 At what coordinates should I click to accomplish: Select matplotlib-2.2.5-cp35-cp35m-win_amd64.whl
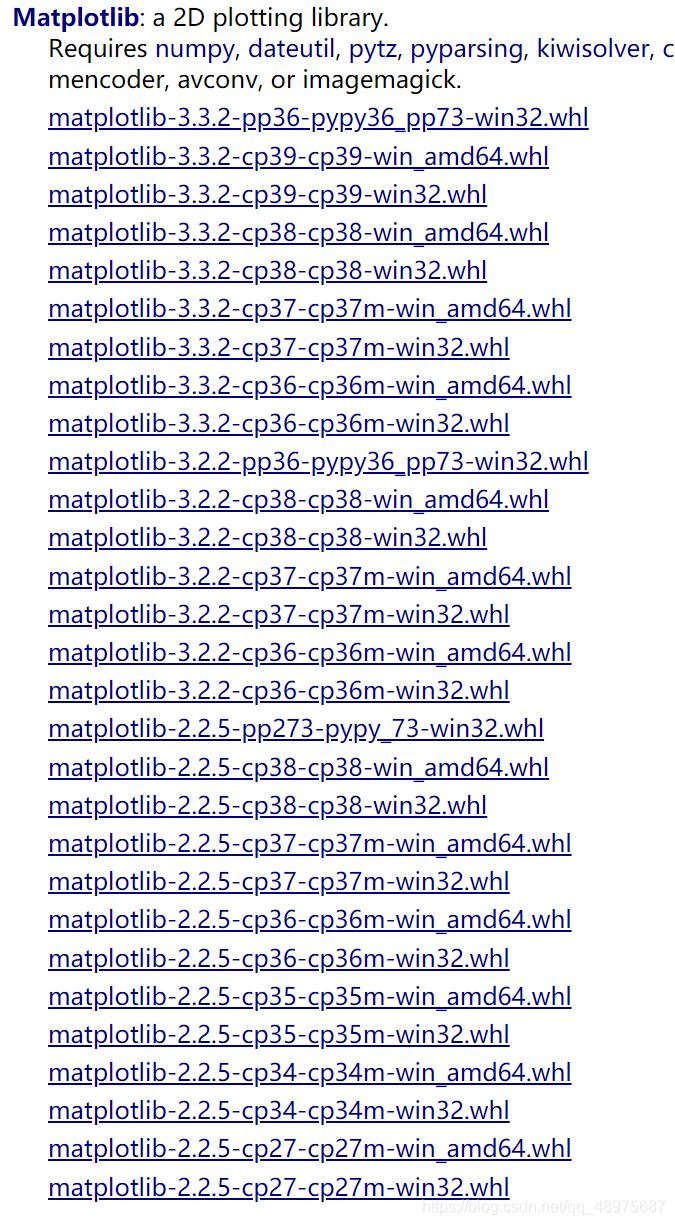coord(309,997)
